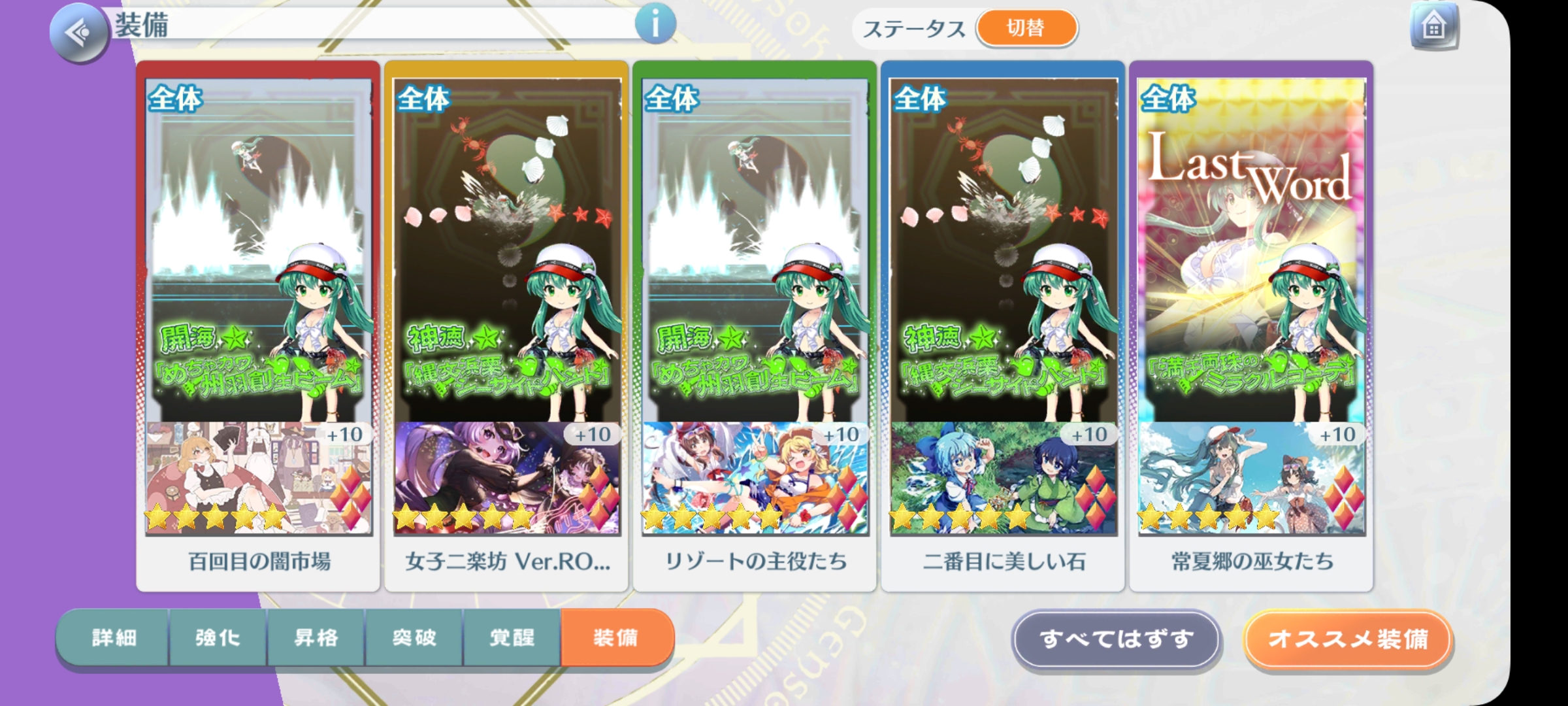
Task: Go back with the arrow button
Action: click(x=79, y=32)
